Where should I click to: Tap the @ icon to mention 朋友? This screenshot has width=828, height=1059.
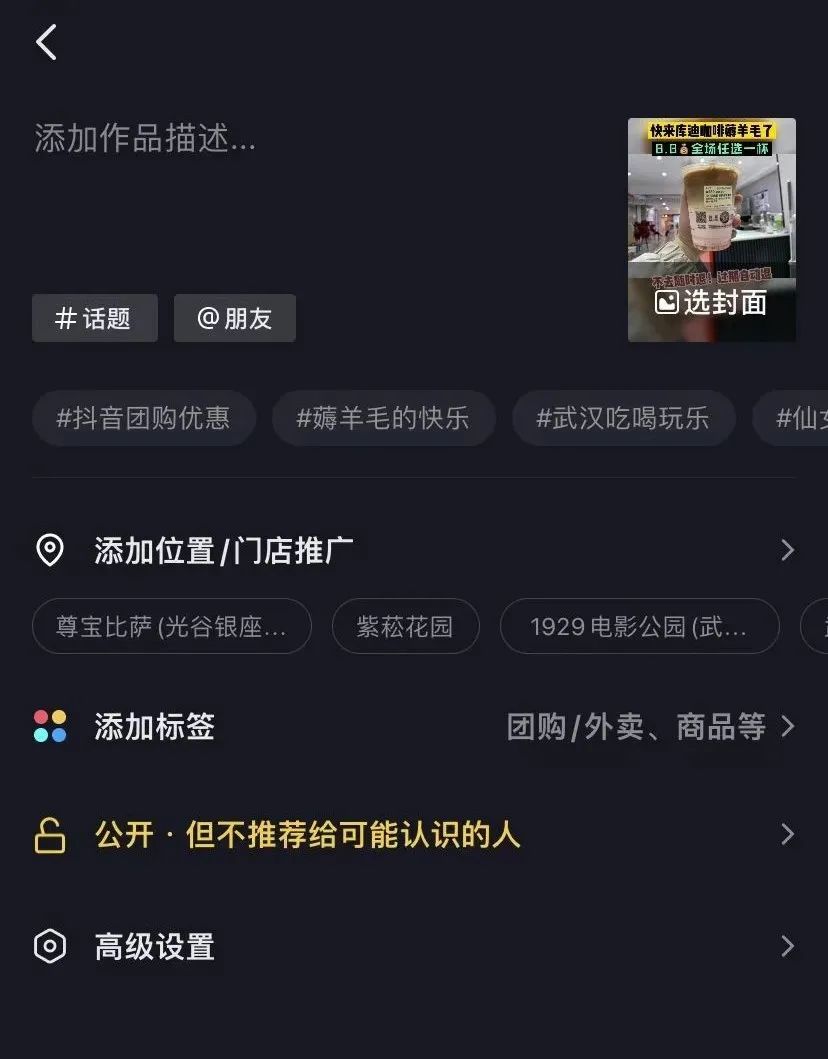(x=207, y=318)
